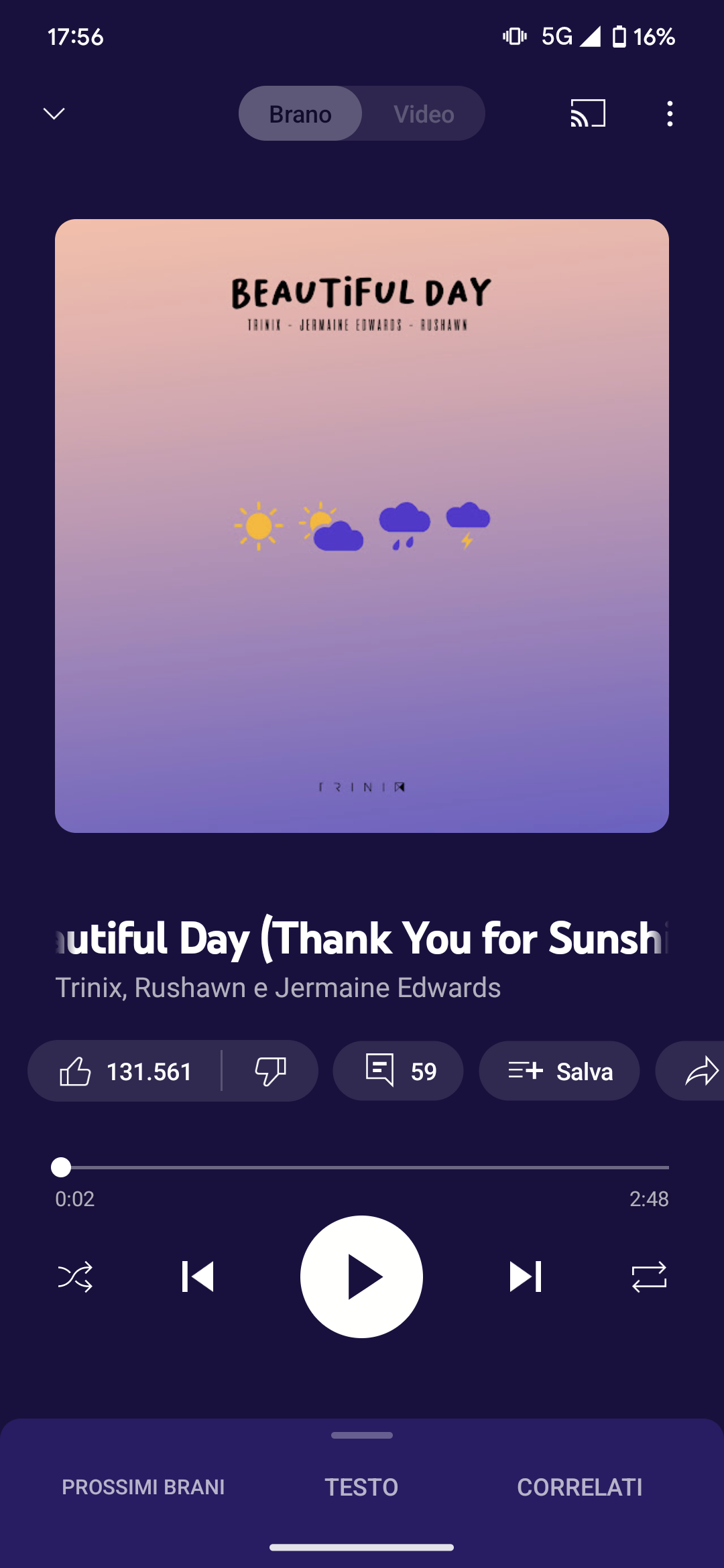Skip to the previous track
The width and height of the screenshot is (724, 1568).
[x=198, y=1277]
